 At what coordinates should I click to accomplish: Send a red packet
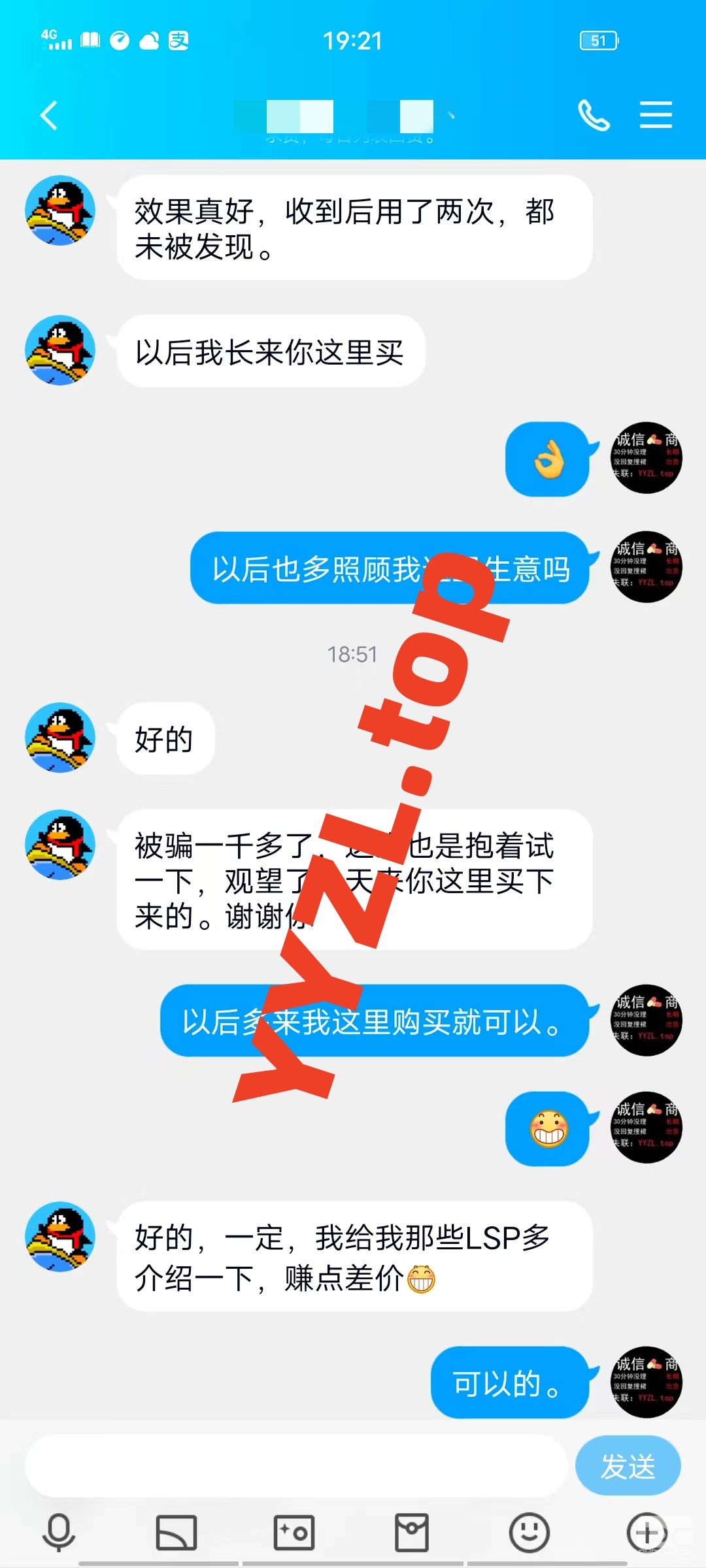(x=412, y=1532)
